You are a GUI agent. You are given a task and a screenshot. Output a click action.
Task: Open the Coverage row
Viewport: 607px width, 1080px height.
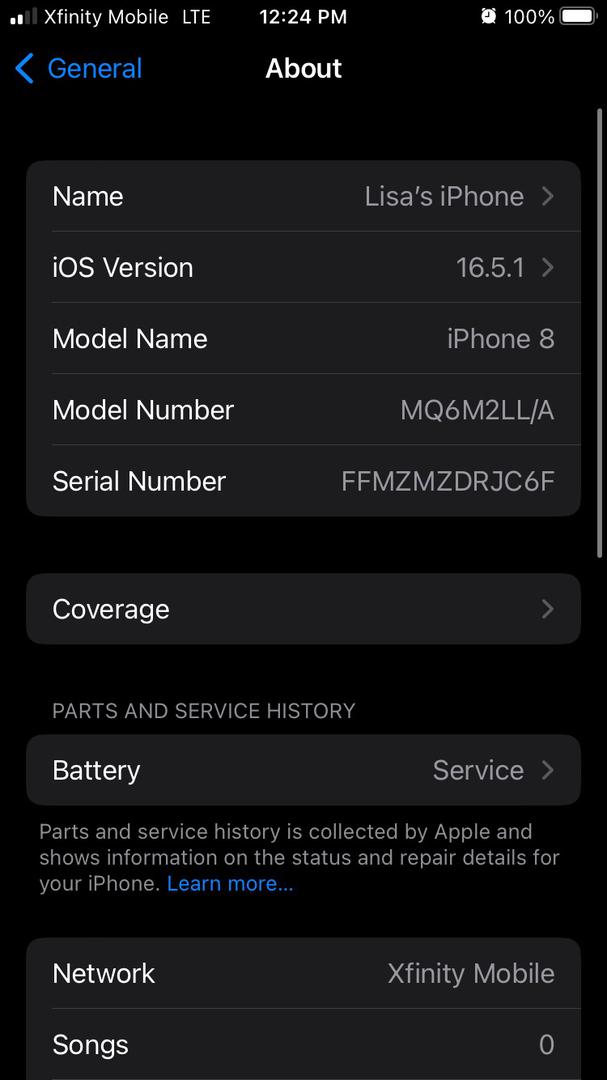coord(303,609)
